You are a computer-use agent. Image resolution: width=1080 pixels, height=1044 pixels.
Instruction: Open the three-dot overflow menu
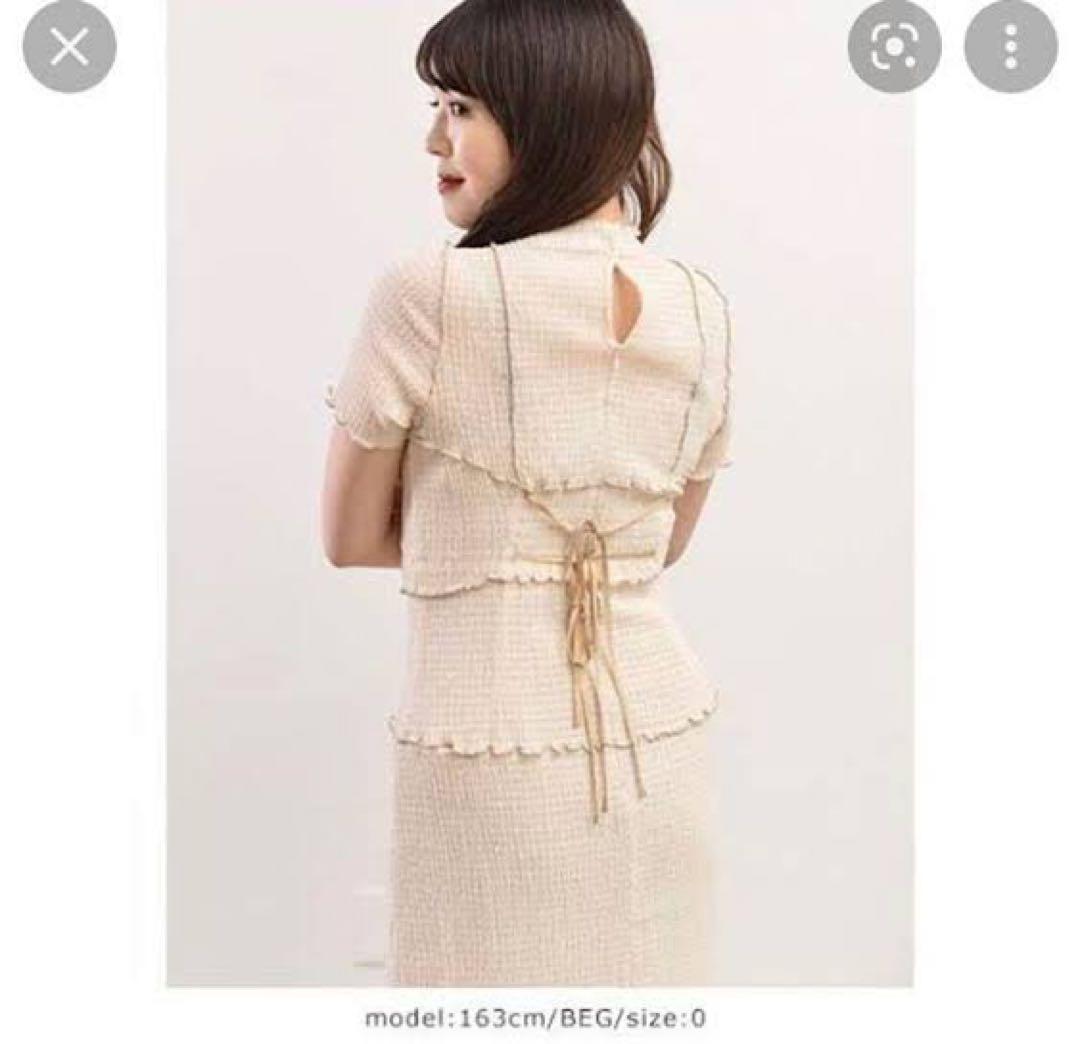(x=1010, y=47)
